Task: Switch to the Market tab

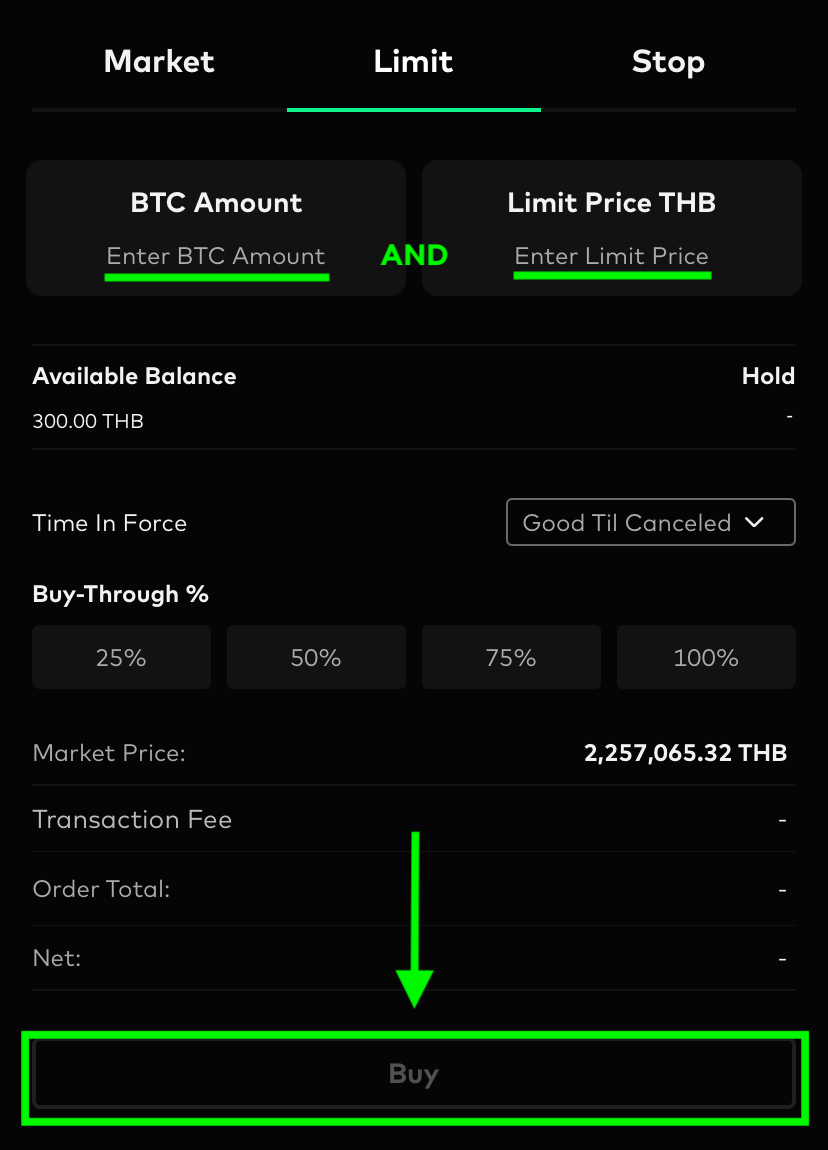Action: tap(159, 62)
